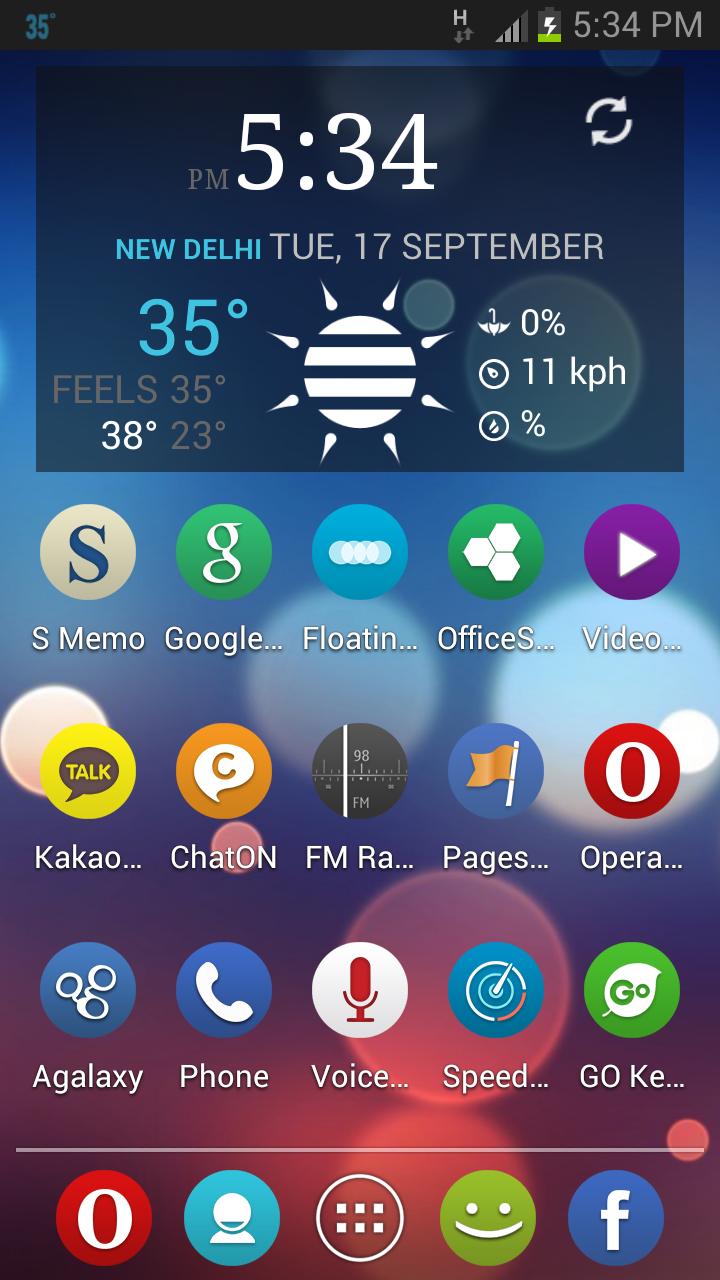Open KakaoTalk

(87, 770)
